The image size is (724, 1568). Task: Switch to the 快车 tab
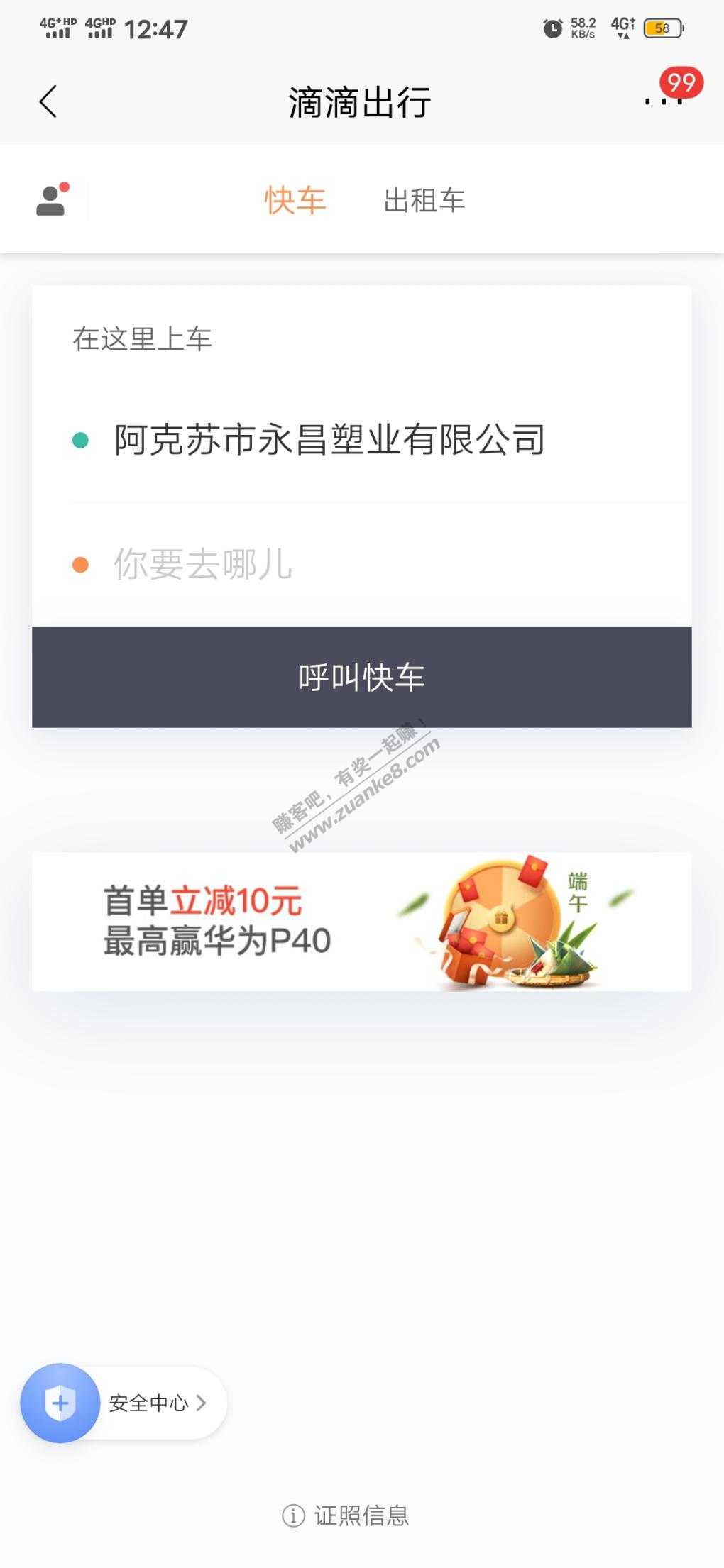tap(295, 201)
